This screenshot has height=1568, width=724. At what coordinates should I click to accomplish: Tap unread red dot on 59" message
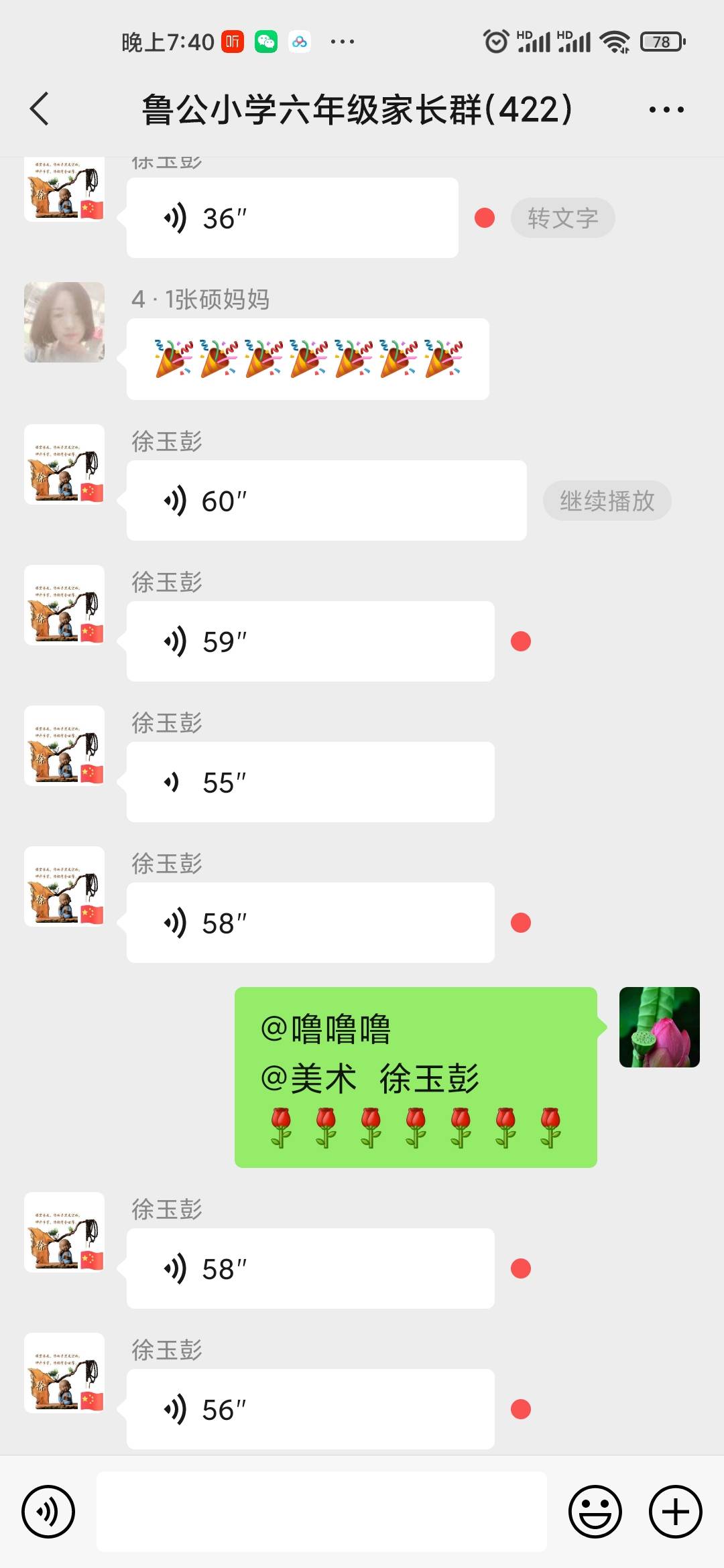[521, 641]
